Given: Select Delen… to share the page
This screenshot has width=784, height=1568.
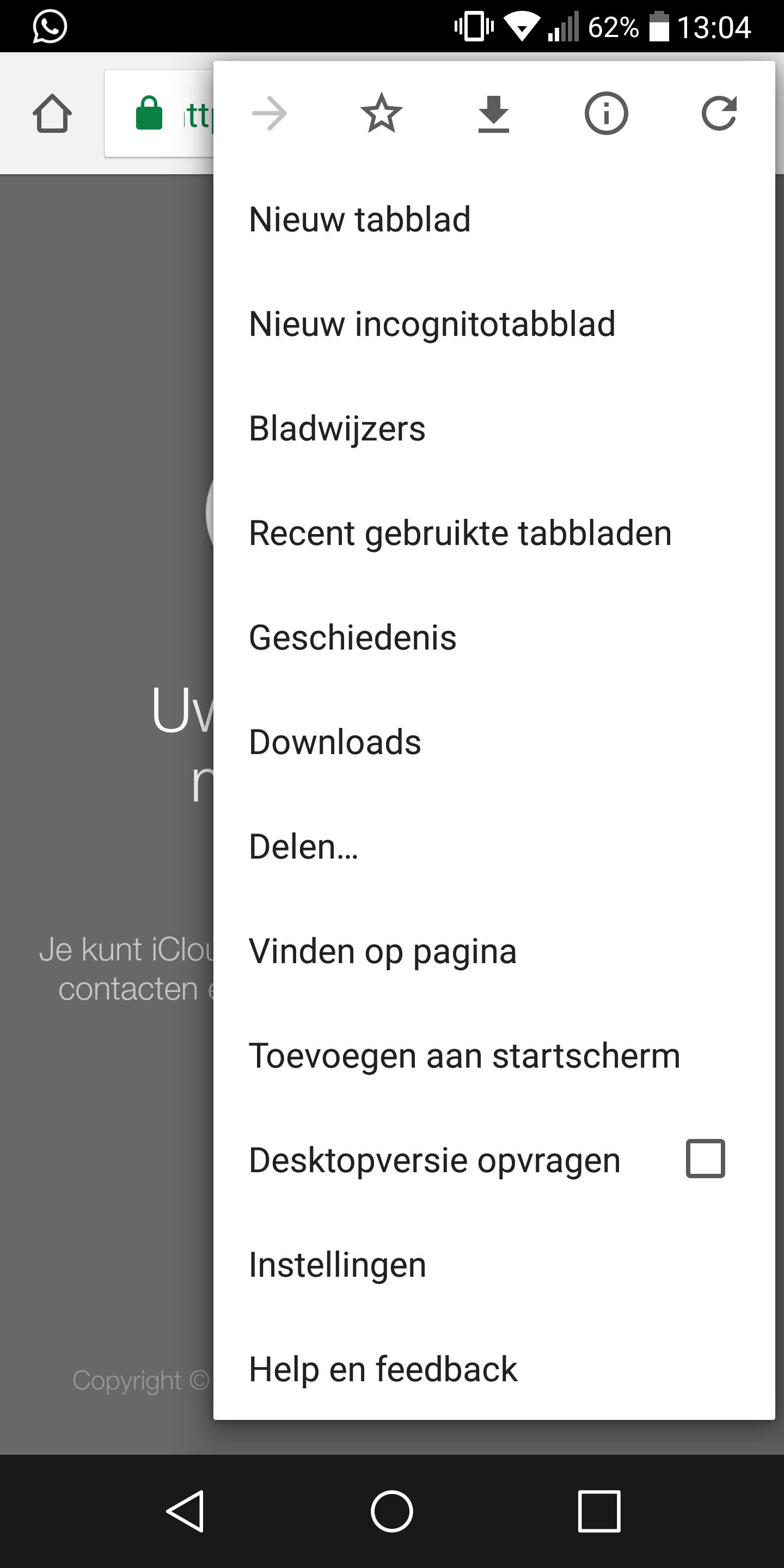Looking at the screenshot, I should 304,847.
